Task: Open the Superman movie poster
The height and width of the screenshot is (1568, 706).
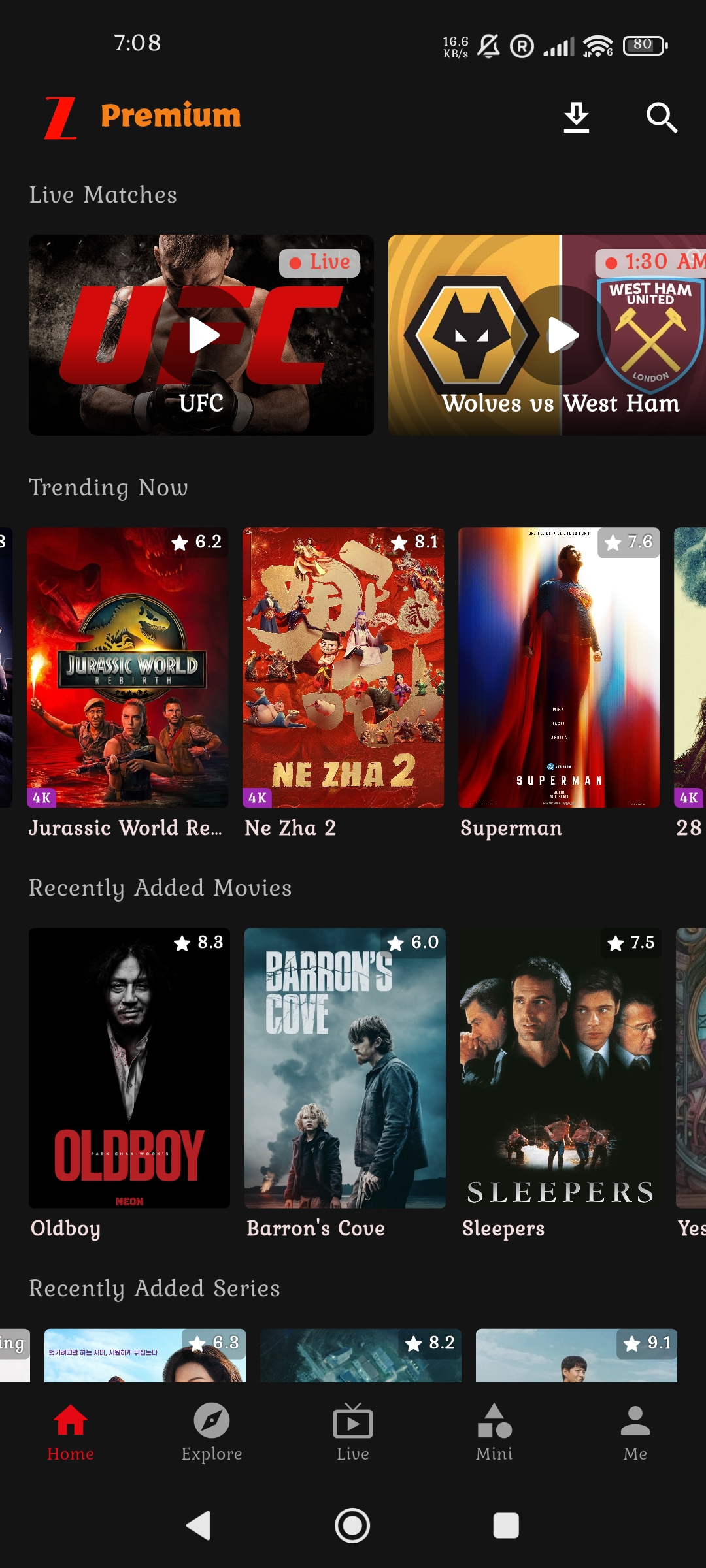Action: (559, 667)
